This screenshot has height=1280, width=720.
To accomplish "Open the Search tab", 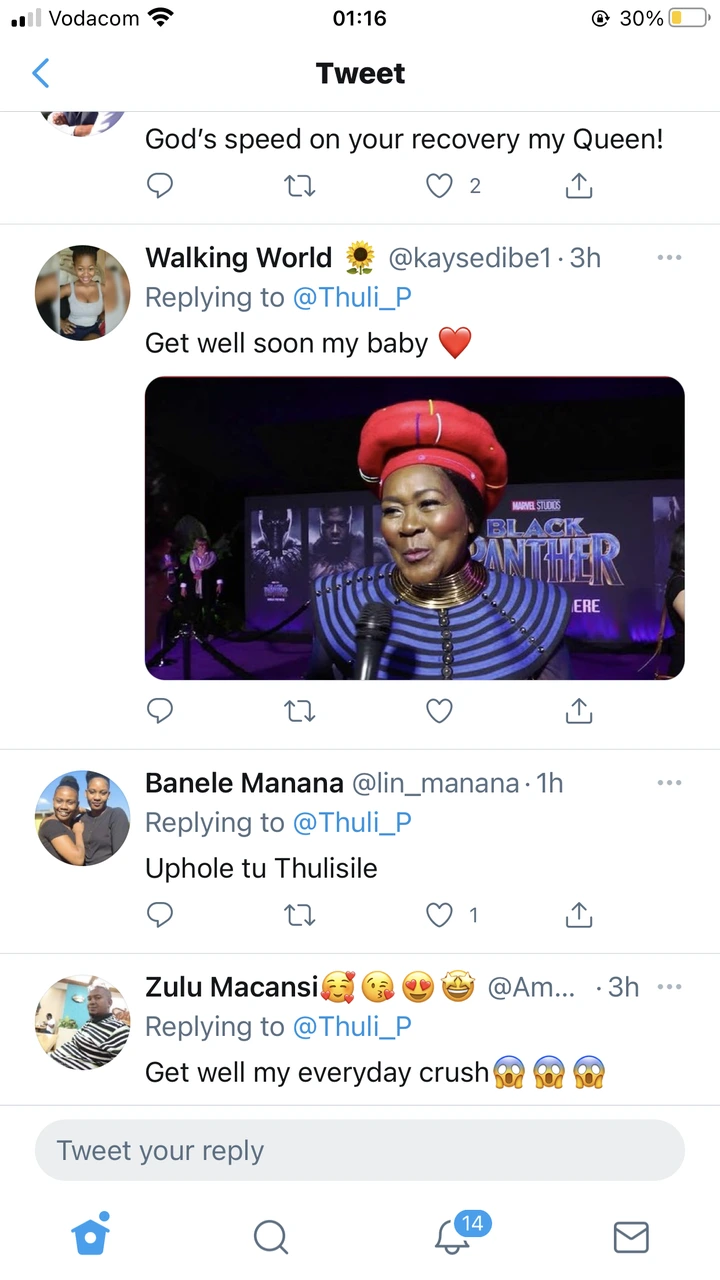I will click(x=270, y=1237).
